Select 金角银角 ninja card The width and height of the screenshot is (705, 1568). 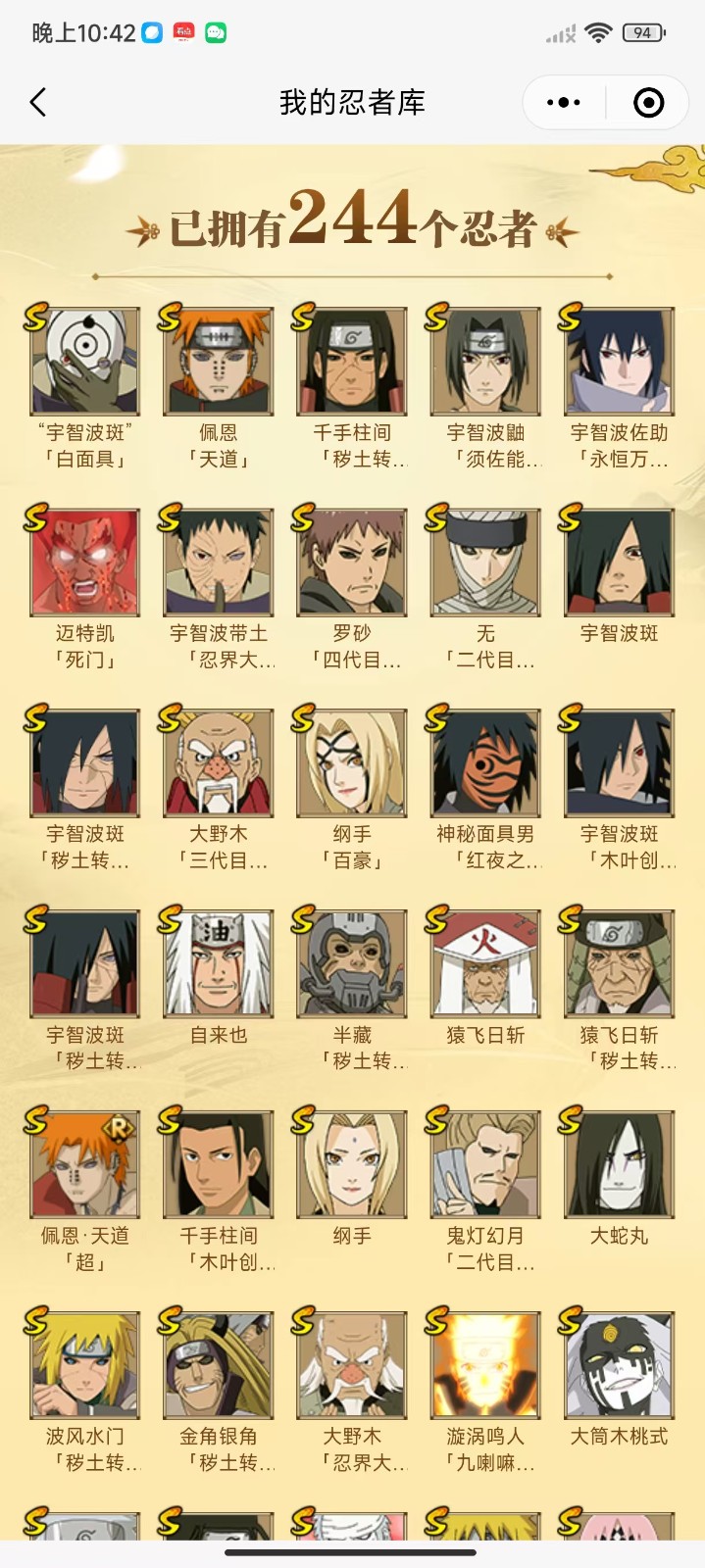219,1367
